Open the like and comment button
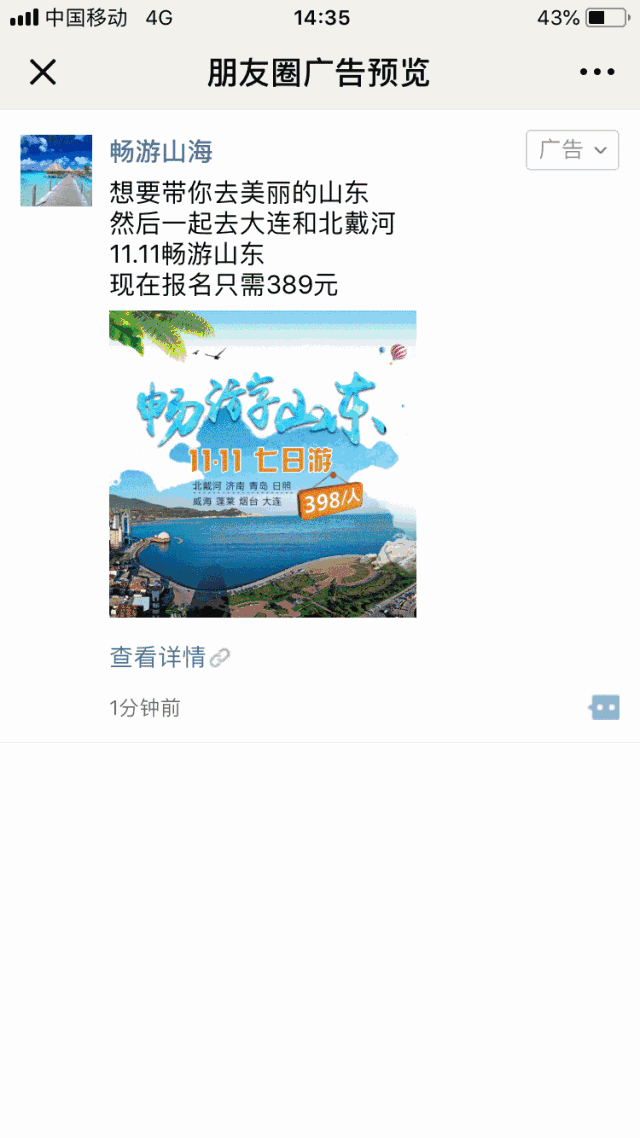 coord(604,708)
